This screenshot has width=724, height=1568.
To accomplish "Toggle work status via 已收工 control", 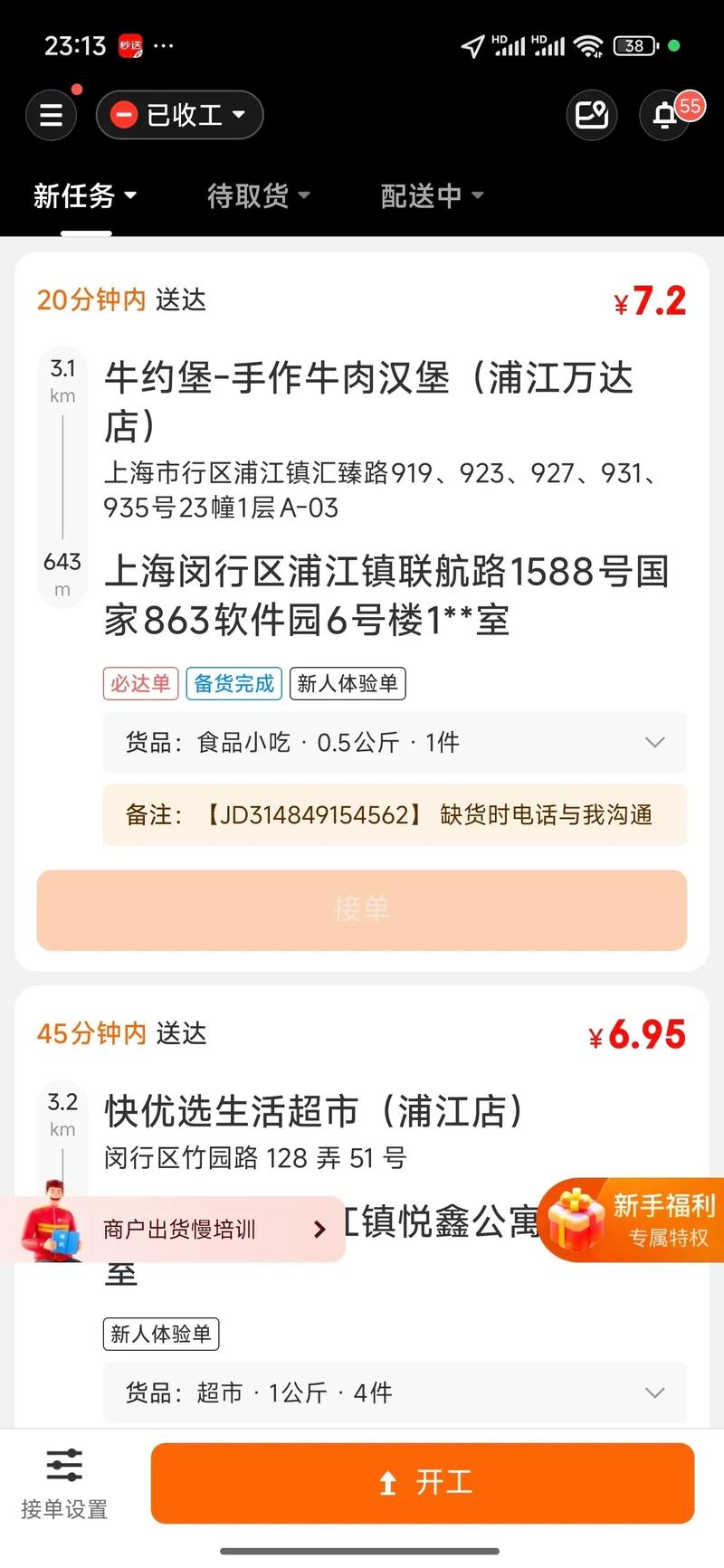I will pos(179,115).
